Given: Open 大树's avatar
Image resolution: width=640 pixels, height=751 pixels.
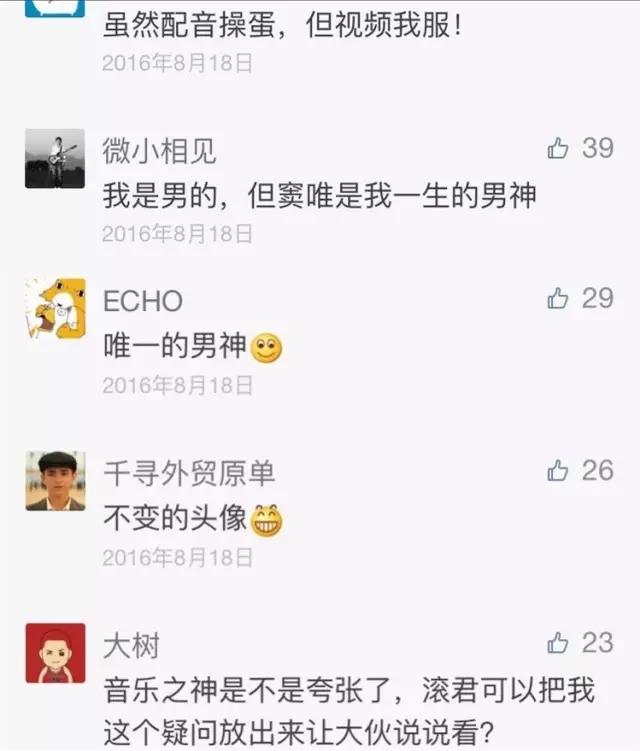Looking at the screenshot, I should (x=55, y=653).
